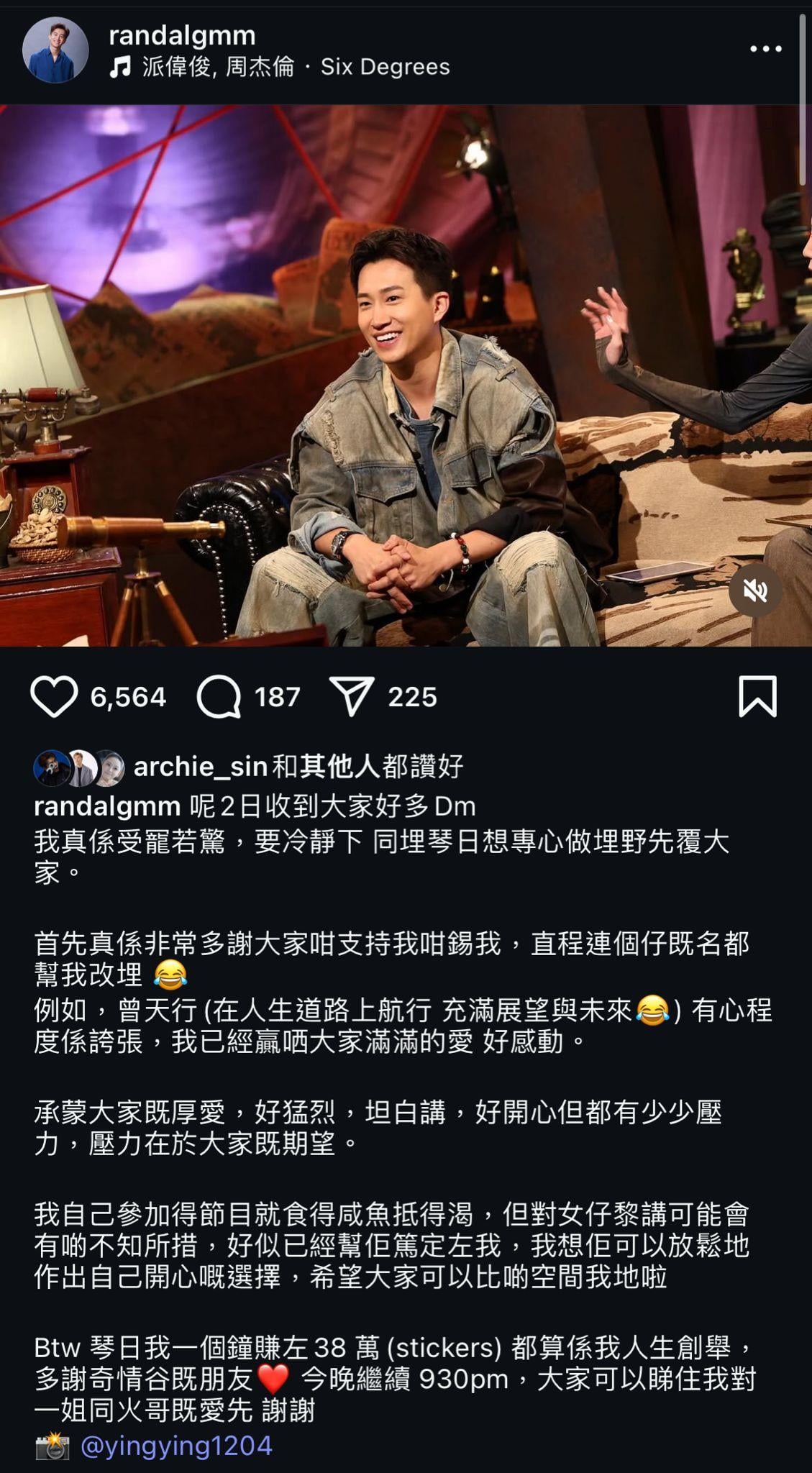Viewport: 812px width, 1473px height.
Task: Open the @yingying1204 mention
Action: tap(176, 1446)
